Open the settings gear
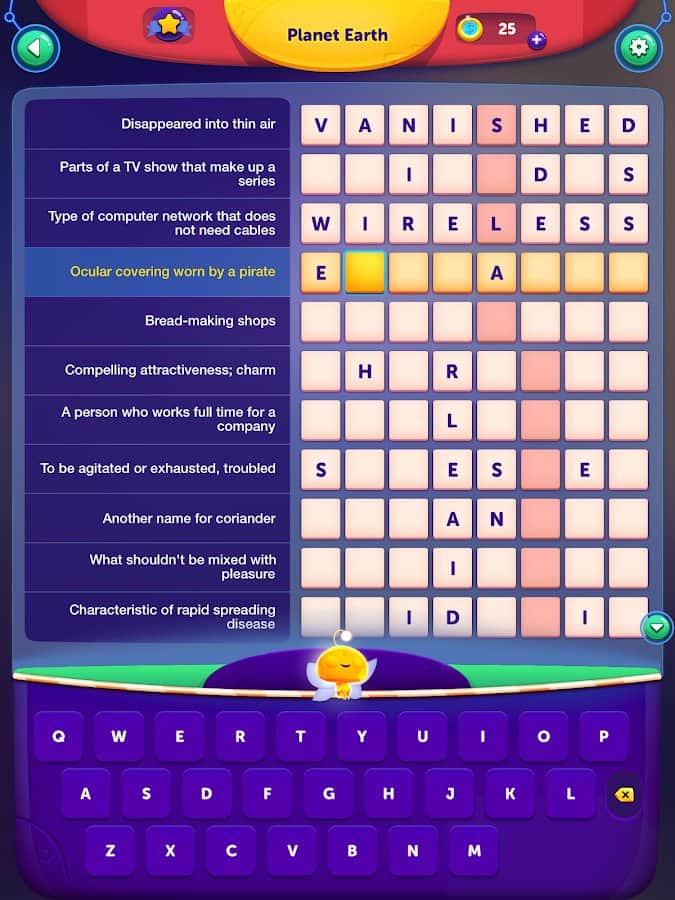Image resolution: width=675 pixels, height=900 pixels. [639, 47]
